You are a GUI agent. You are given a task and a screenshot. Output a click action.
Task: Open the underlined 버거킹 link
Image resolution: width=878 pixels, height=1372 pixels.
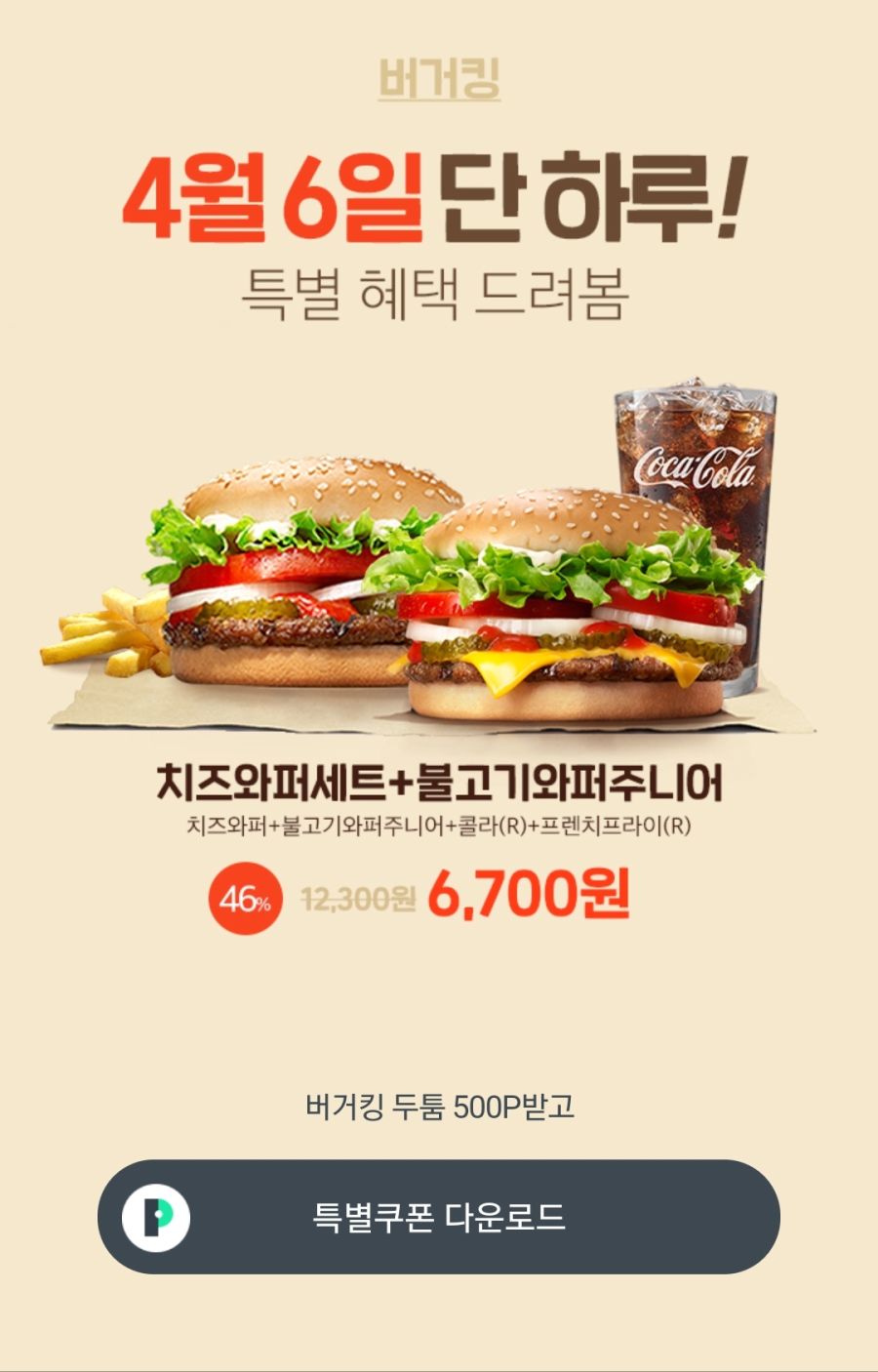439,79
